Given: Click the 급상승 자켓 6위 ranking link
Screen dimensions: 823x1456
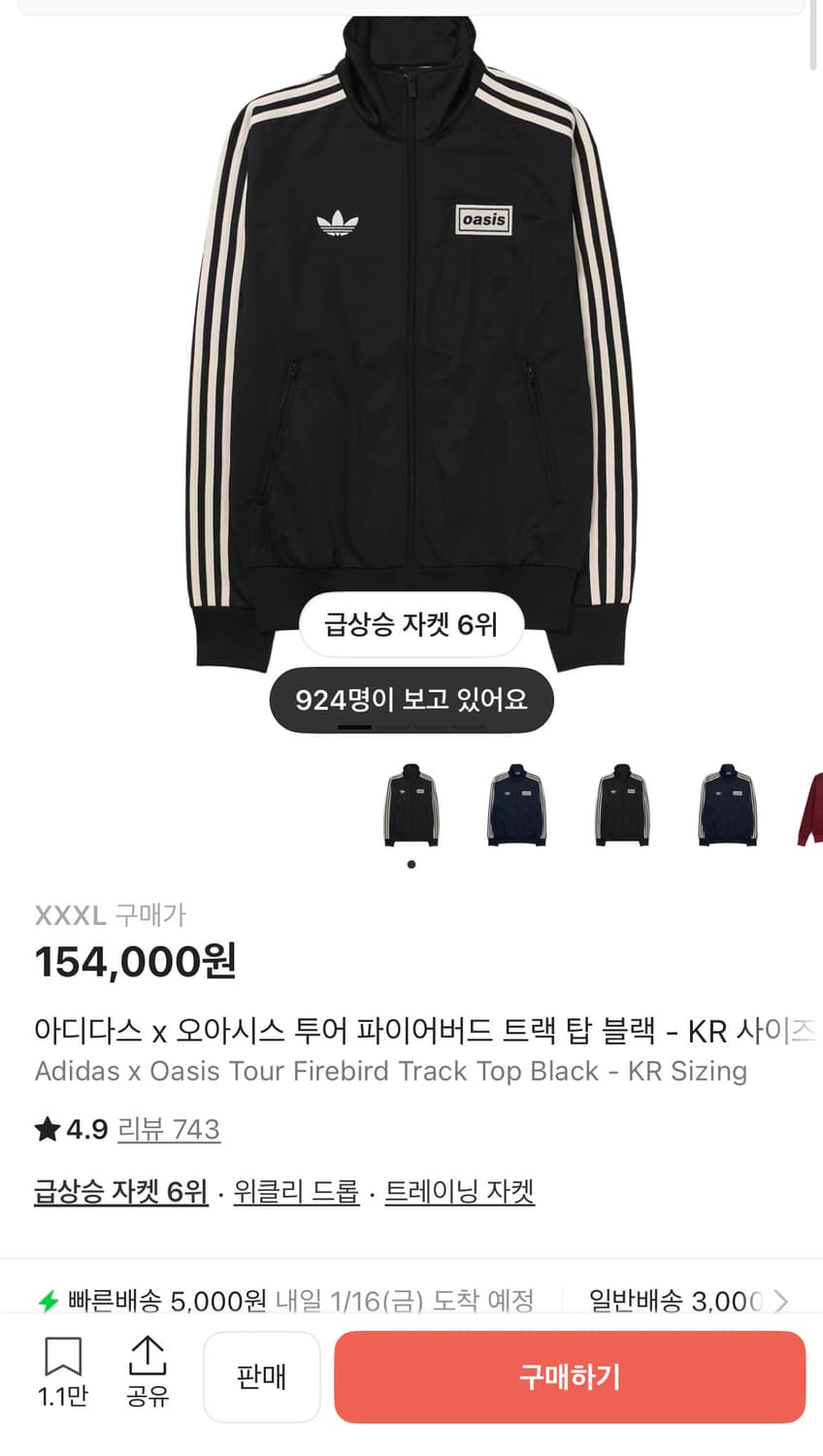Looking at the screenshot, I should pos(120,1190).
